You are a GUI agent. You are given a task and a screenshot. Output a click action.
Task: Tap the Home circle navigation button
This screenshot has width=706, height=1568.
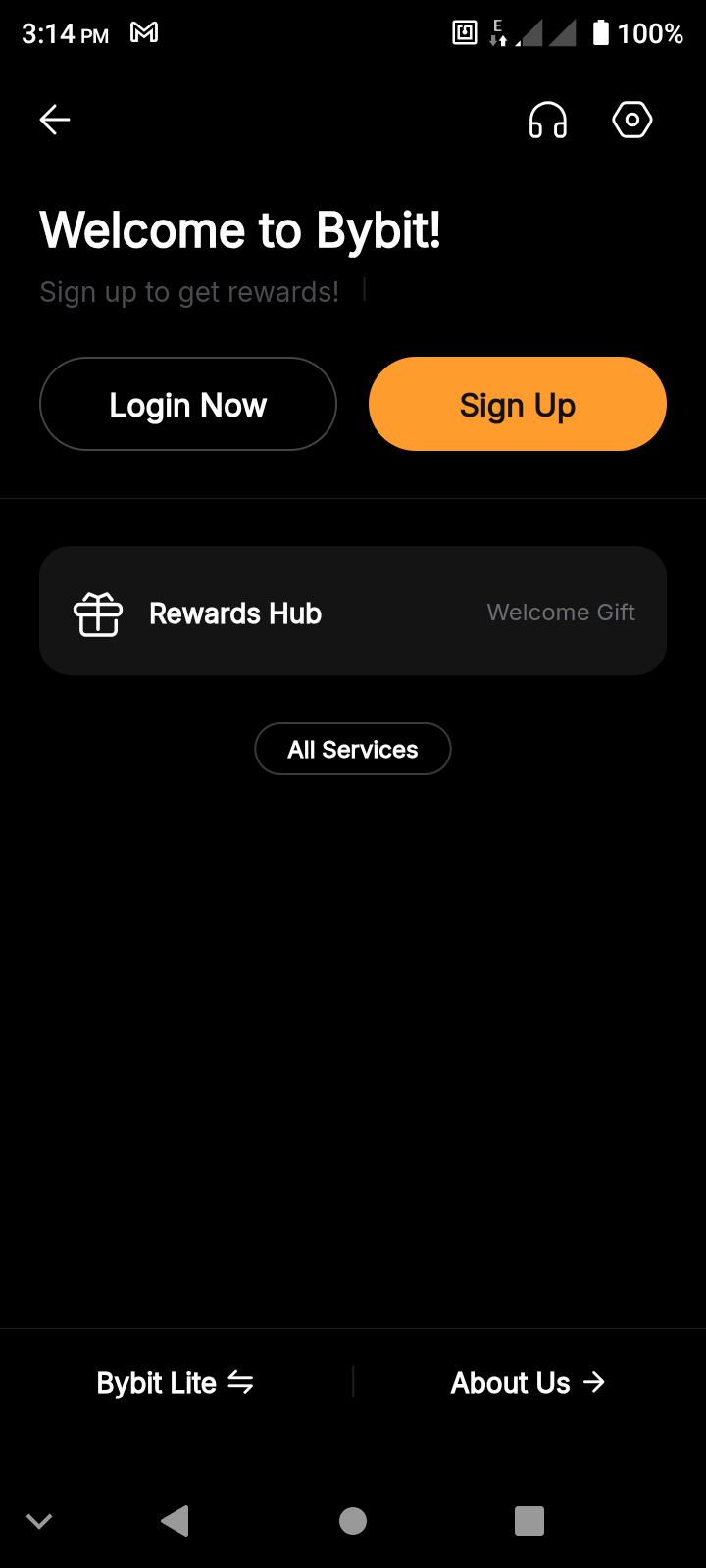coord(353,1521)
